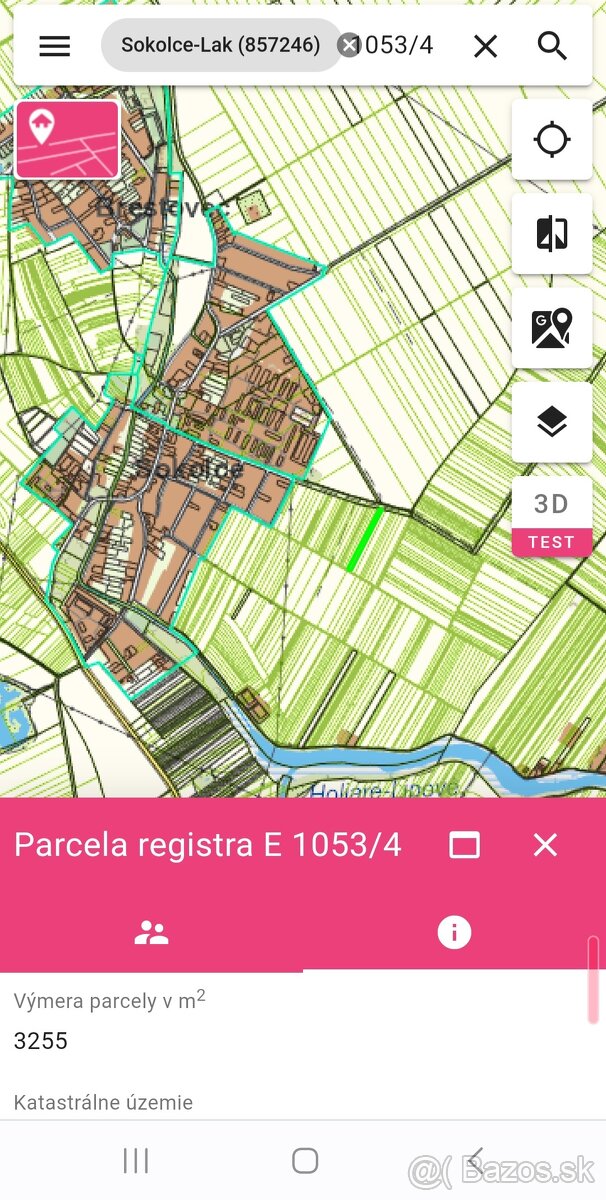Close the Parcela registra E panel
The image size is (606, 1200).
point(545,846)
